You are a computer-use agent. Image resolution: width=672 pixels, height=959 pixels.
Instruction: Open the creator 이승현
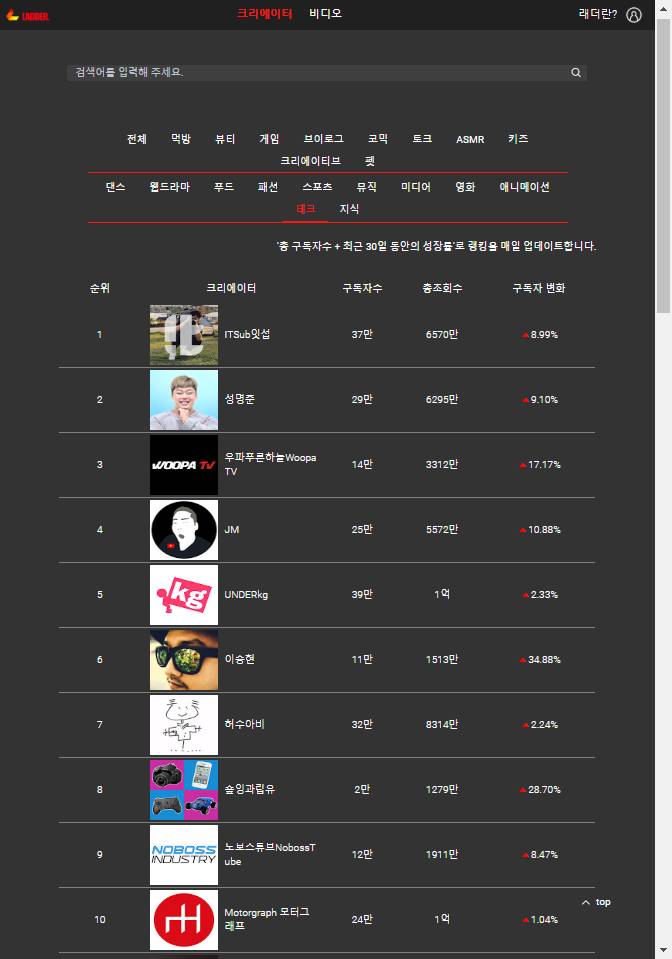tap(240, 659)
